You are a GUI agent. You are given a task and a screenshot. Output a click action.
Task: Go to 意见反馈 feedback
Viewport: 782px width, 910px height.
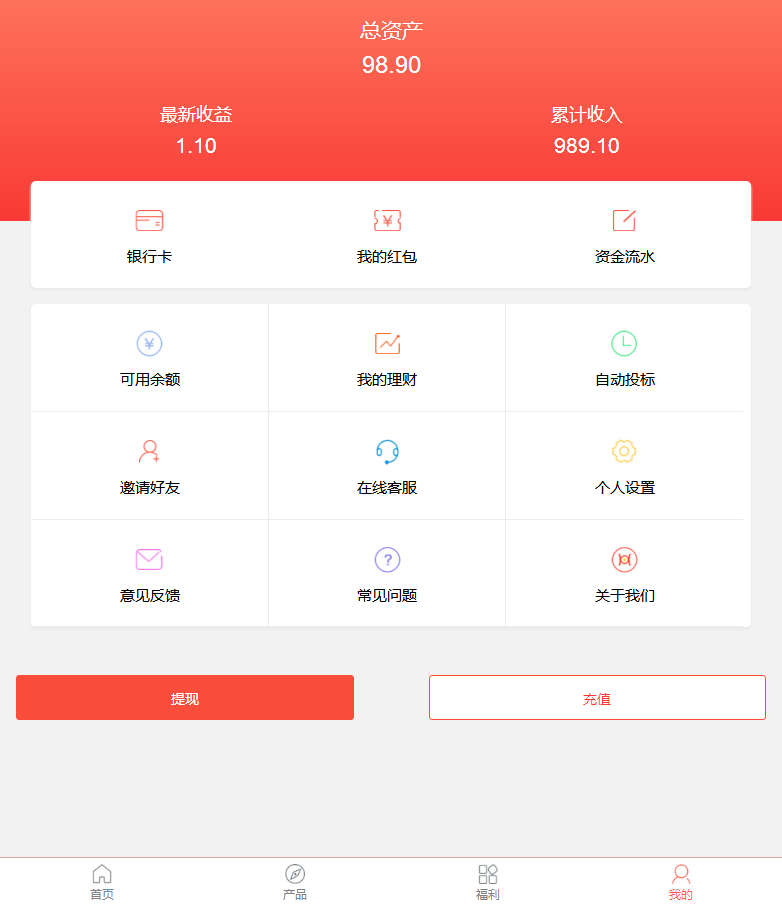(x=150, y=574)
